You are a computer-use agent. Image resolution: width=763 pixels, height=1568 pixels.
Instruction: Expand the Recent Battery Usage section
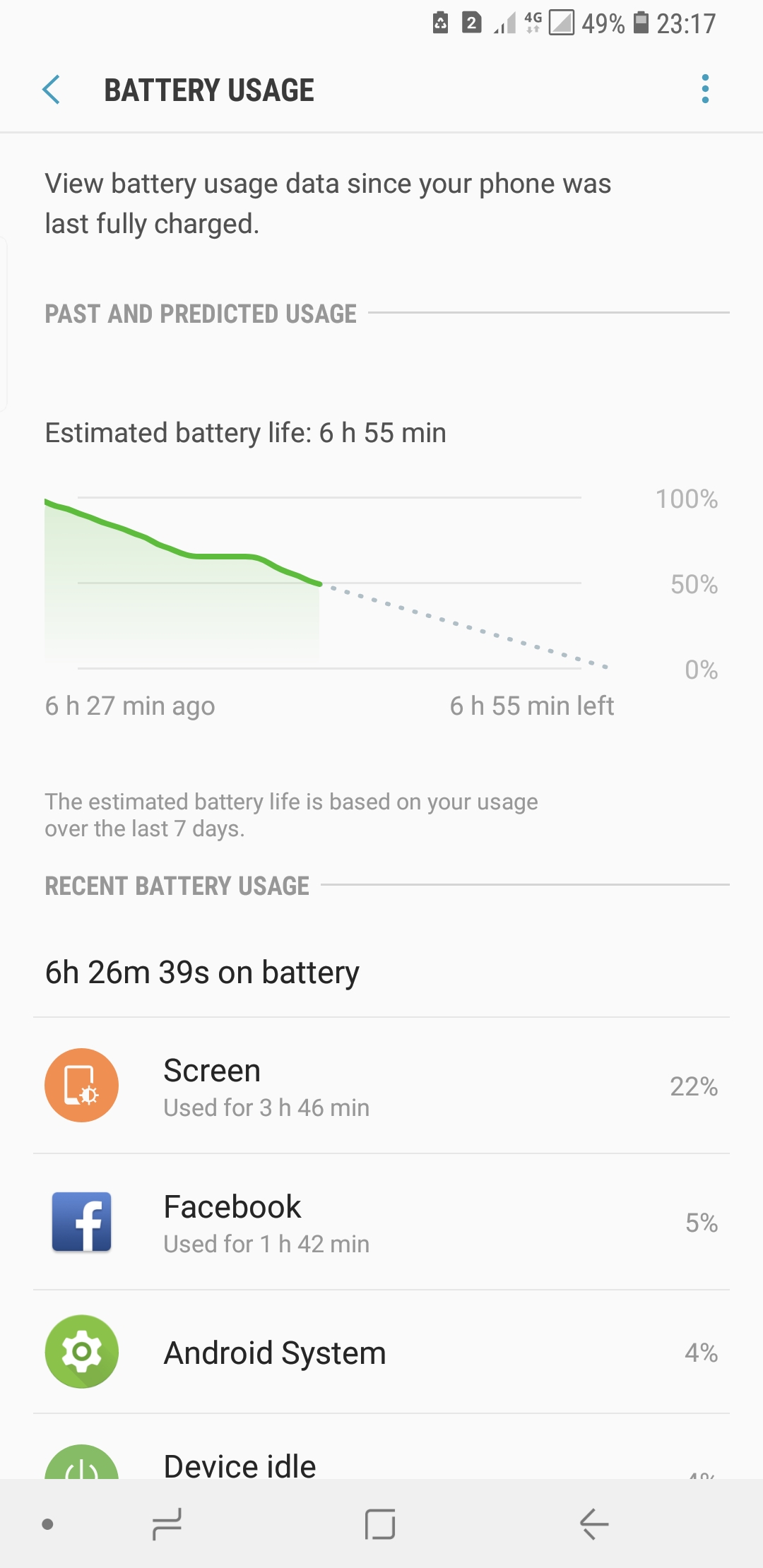177,886
